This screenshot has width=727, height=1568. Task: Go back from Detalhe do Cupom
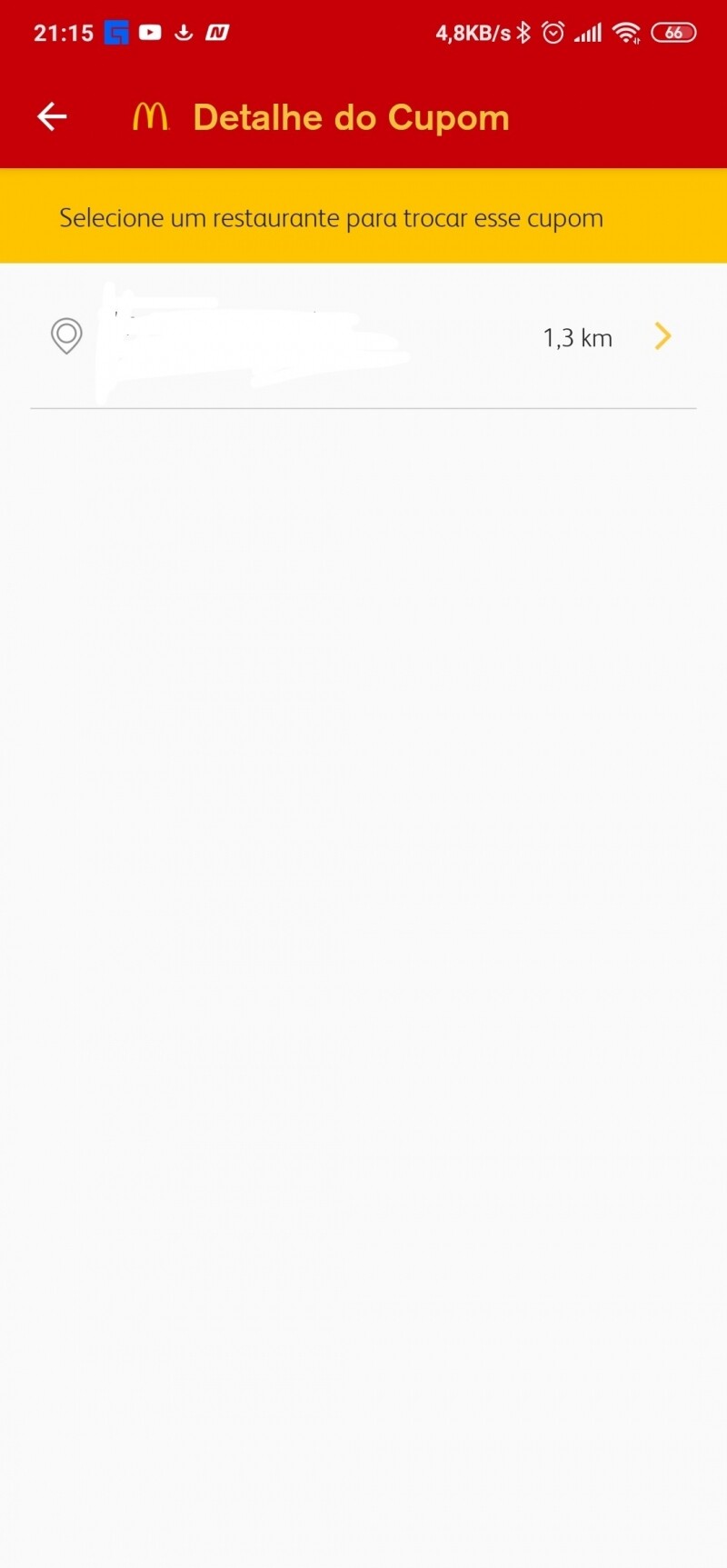pyautogui.click(x=52, y=116)
